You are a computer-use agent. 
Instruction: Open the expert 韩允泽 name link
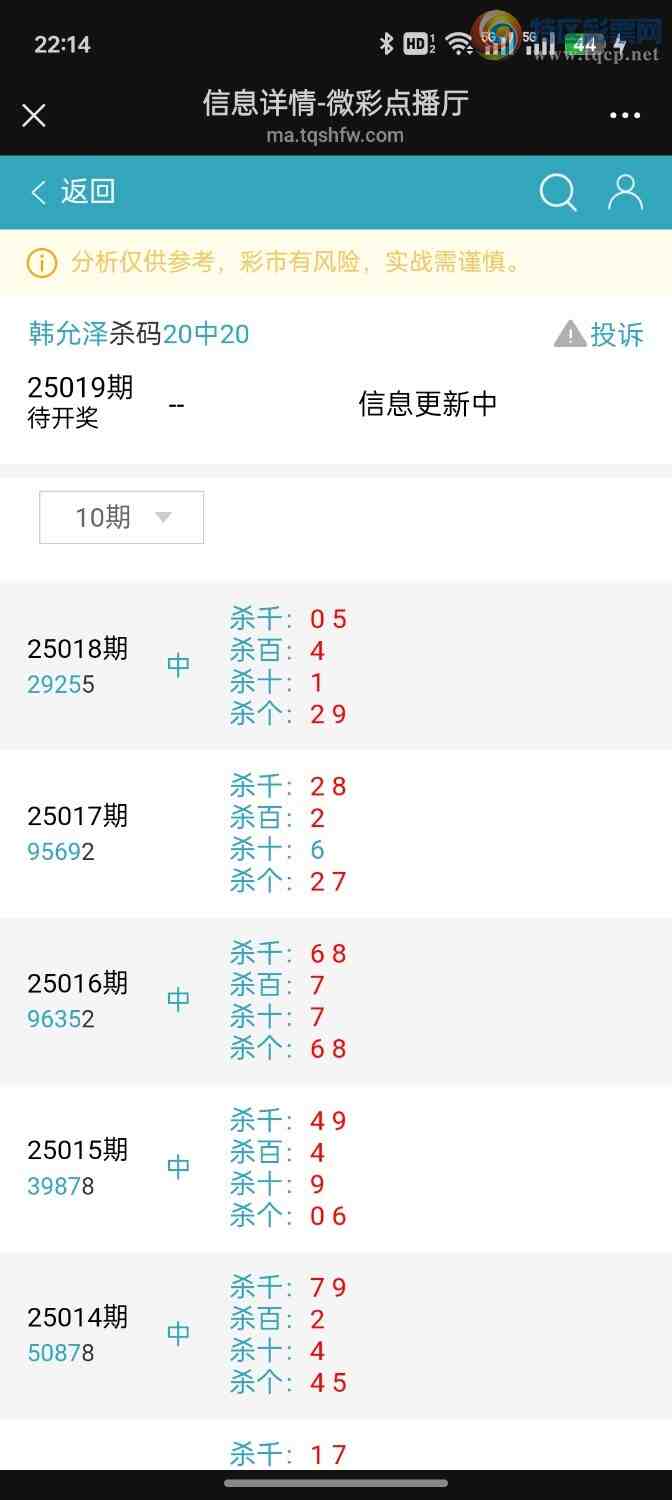(68, 334)
